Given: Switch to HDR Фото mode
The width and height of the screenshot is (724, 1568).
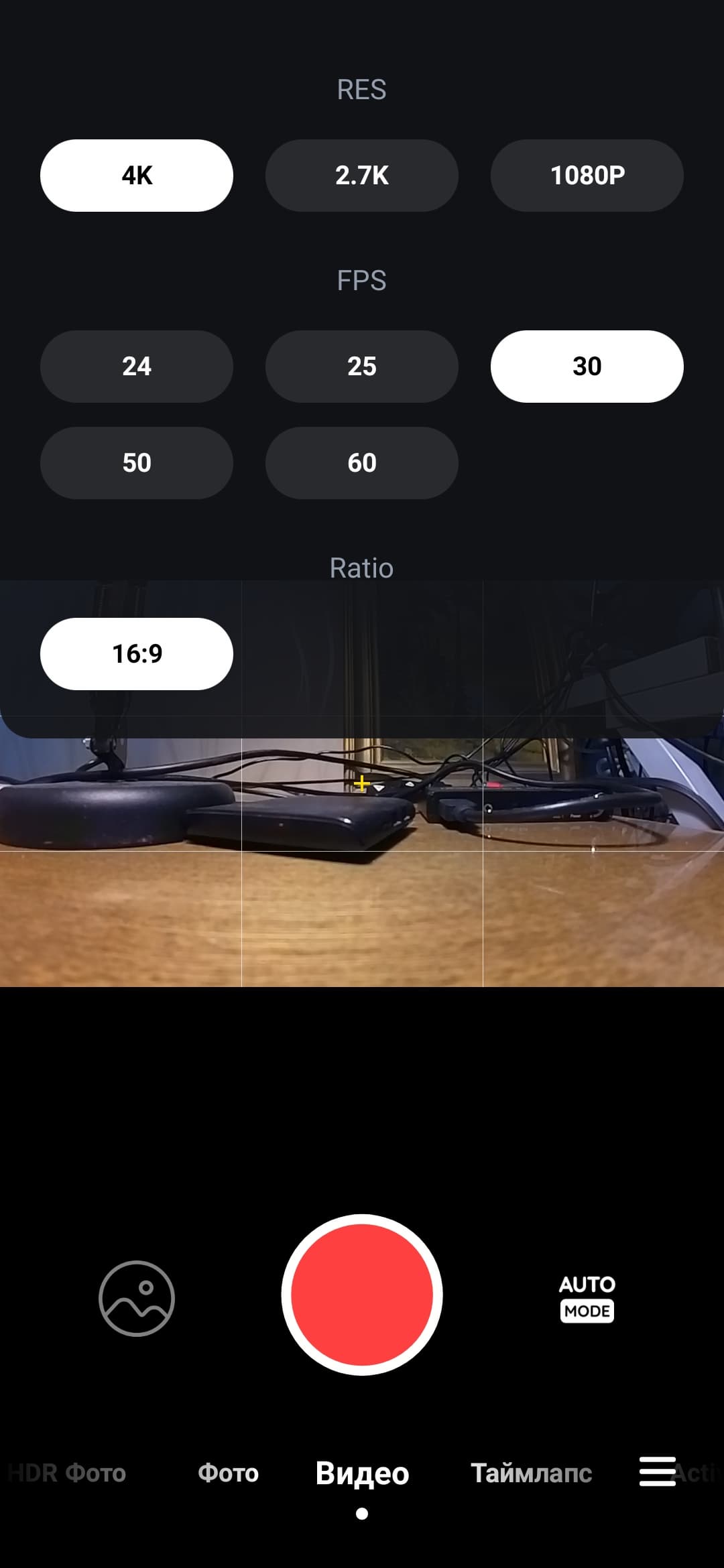Looking at the screenshot, I should [x=67, y=1473].
